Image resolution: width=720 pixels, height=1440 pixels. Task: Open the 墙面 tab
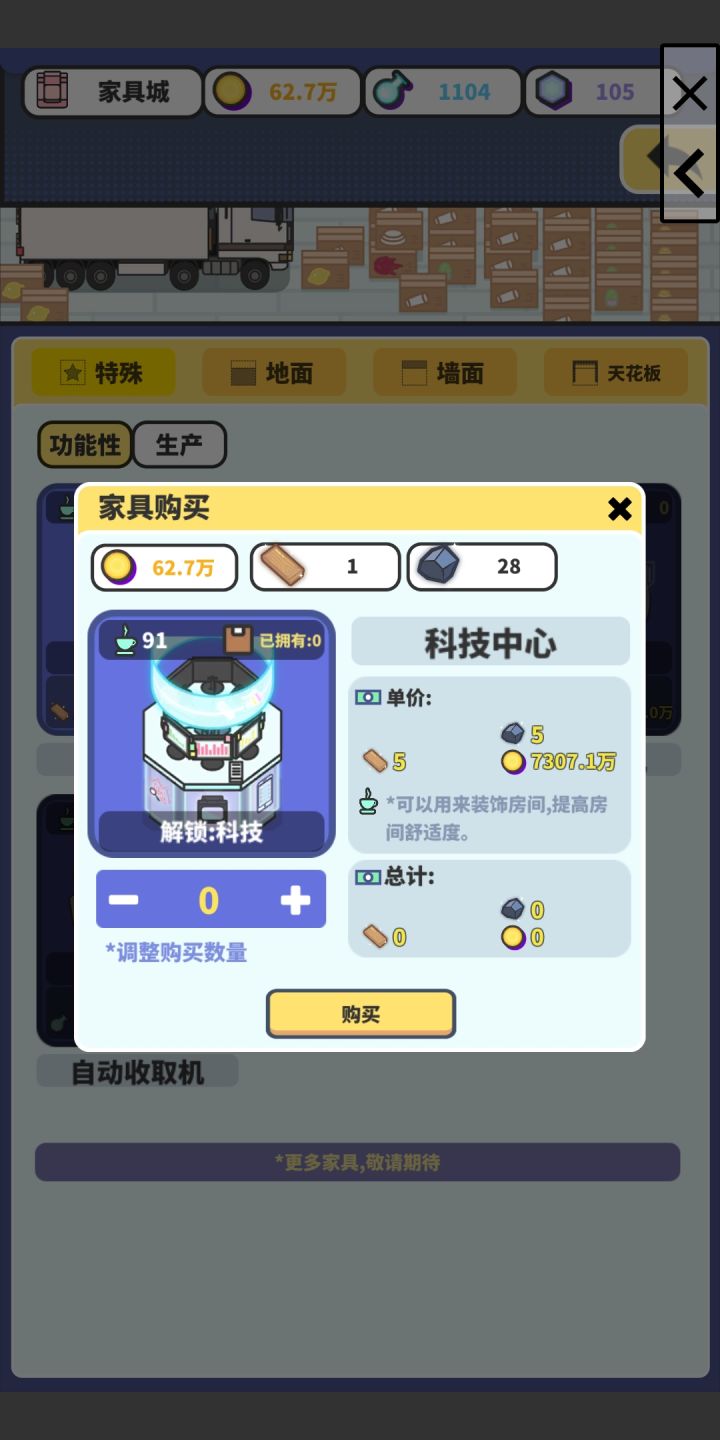click(446, 372)
